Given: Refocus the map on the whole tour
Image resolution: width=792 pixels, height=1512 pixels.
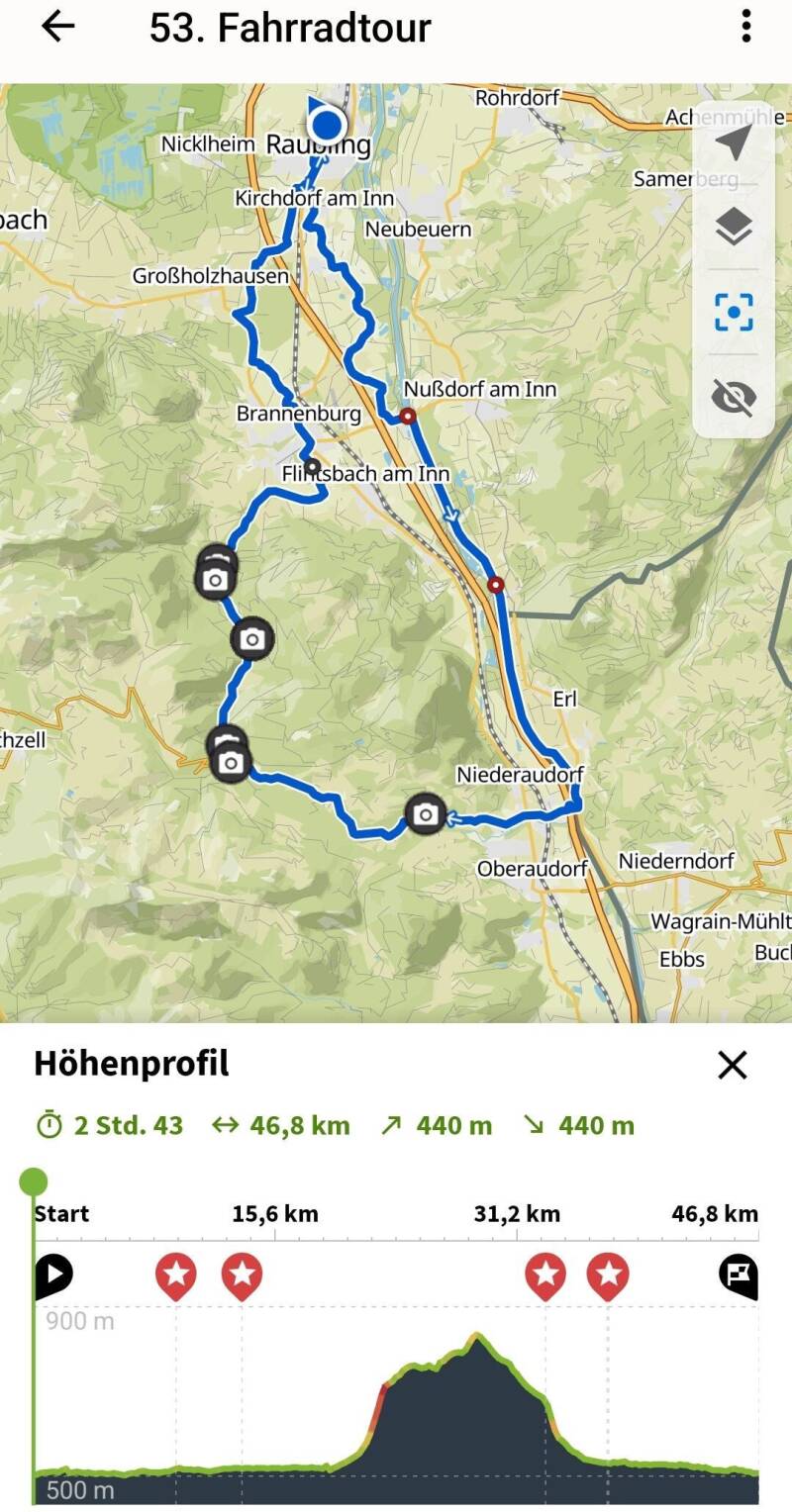Looking at the screenshot, I should pos(733,312).
